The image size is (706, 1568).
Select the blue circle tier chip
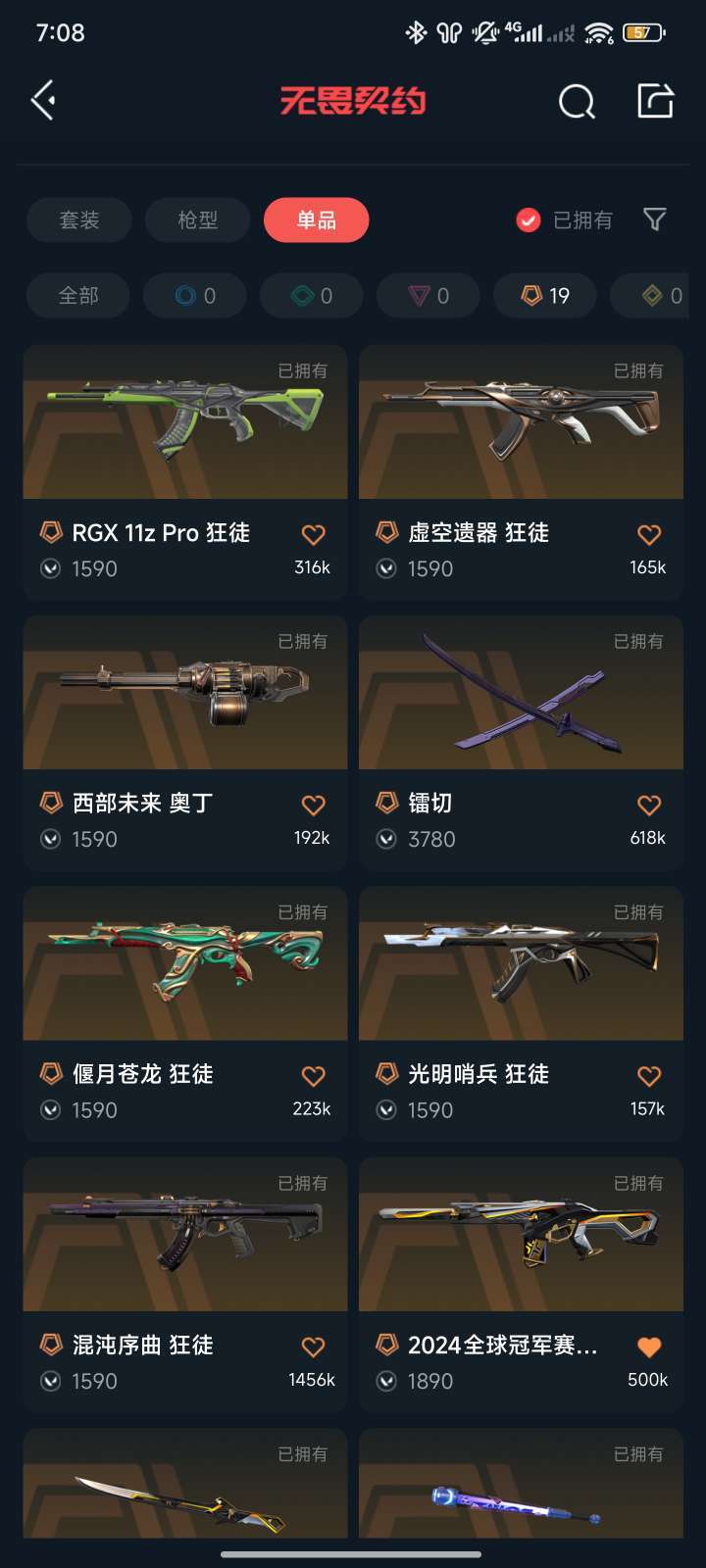pyautogui.click(x=195, y=296)
